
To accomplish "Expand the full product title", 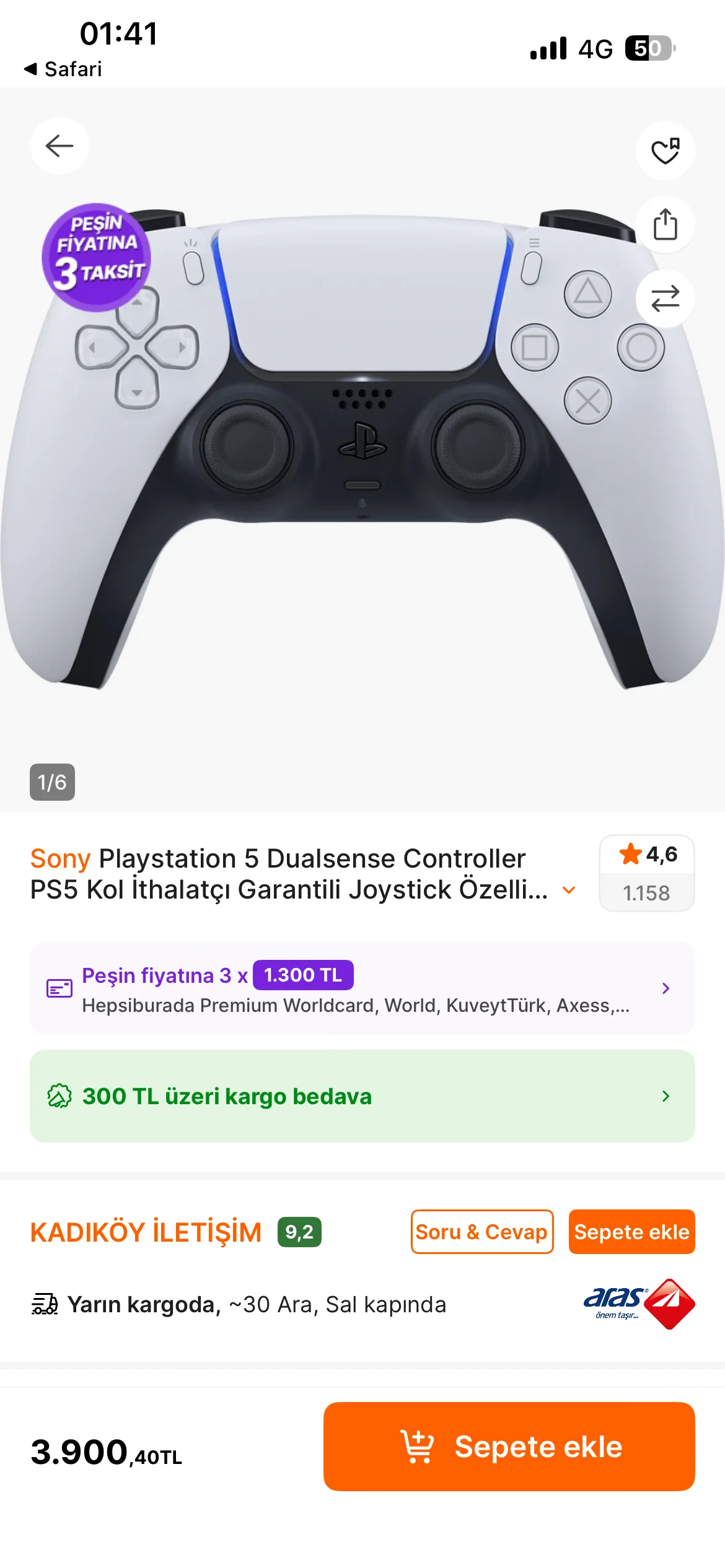I will pyautogui.click(x=569, y=891).
